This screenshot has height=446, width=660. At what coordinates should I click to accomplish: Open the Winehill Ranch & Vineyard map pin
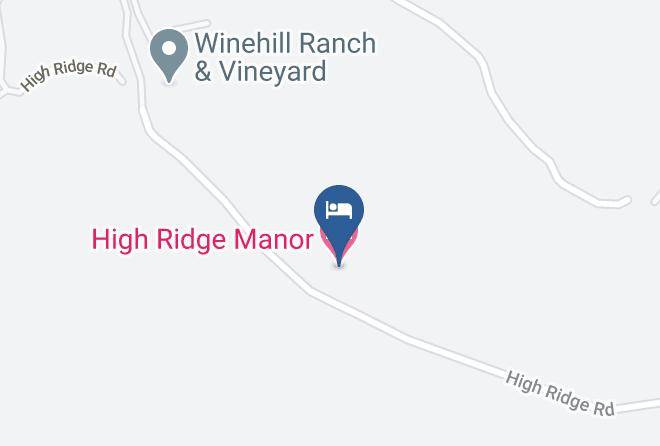click(169, 55)
